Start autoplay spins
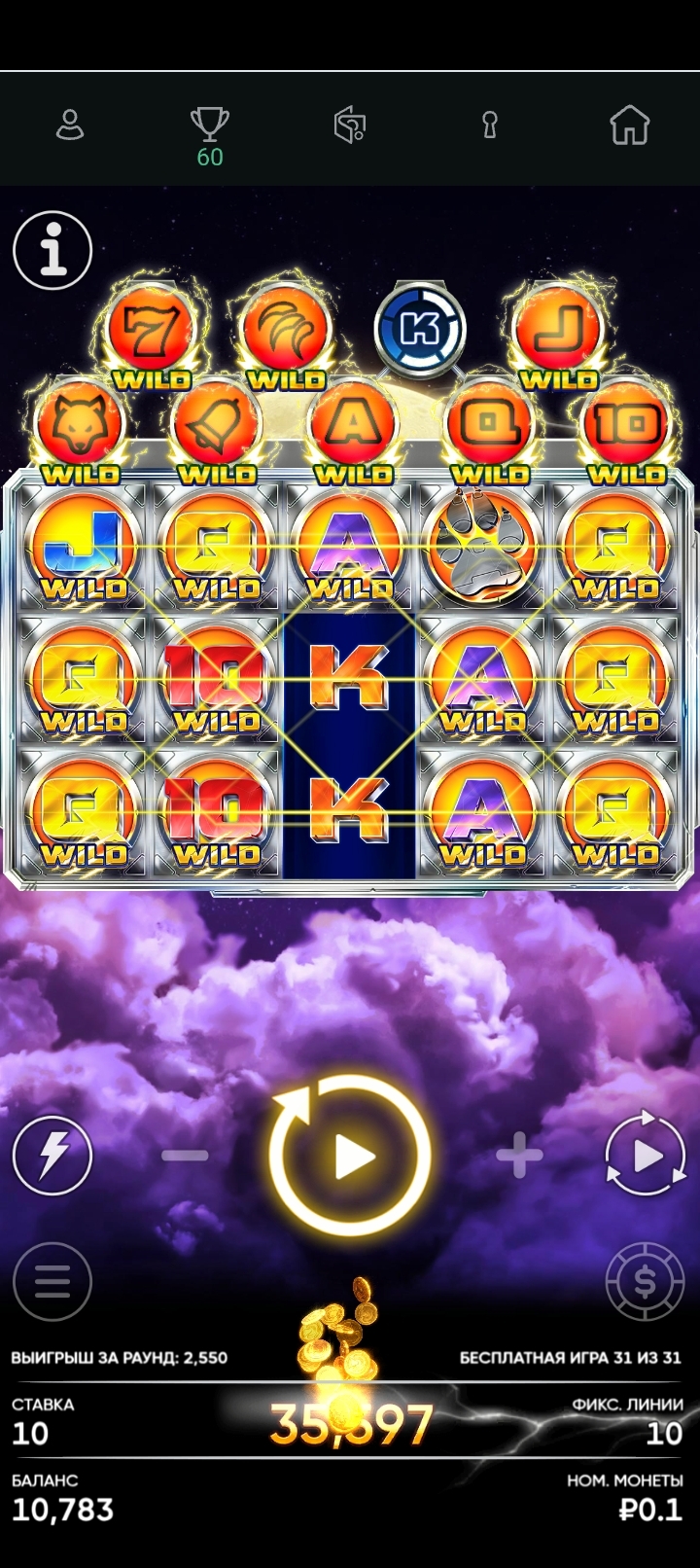 [x=646, y=1156]
